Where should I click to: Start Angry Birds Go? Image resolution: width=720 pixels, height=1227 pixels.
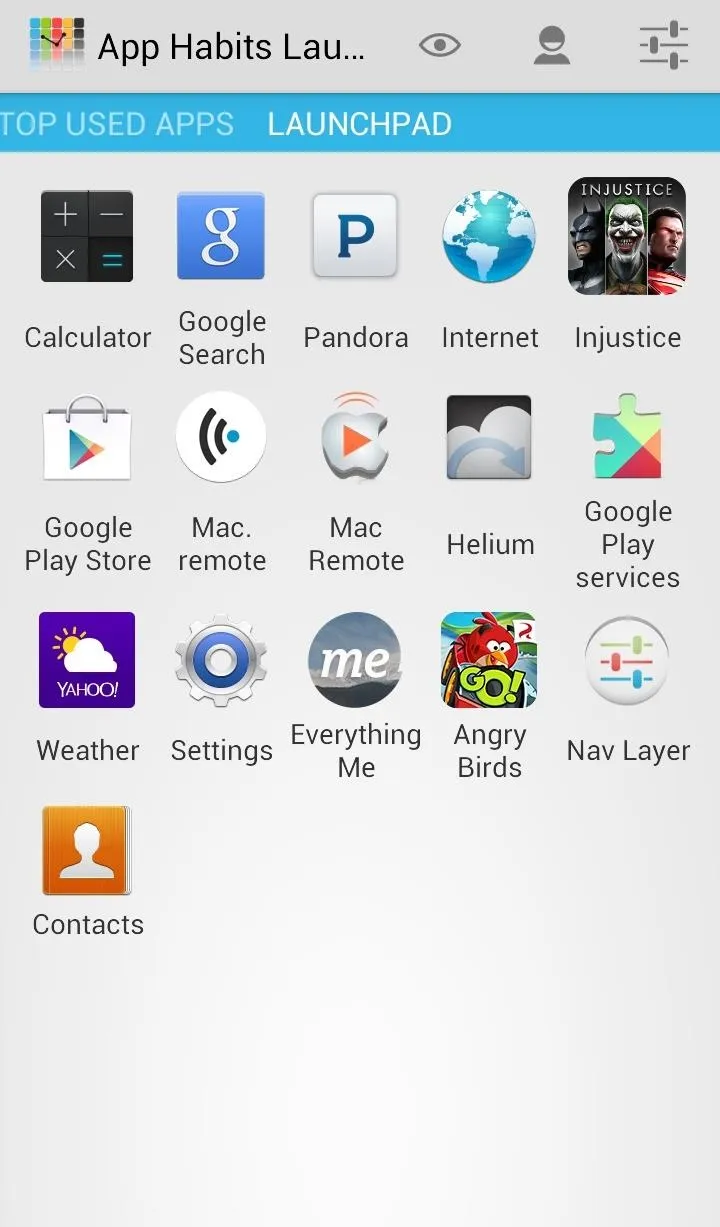[x=490, y=696]
